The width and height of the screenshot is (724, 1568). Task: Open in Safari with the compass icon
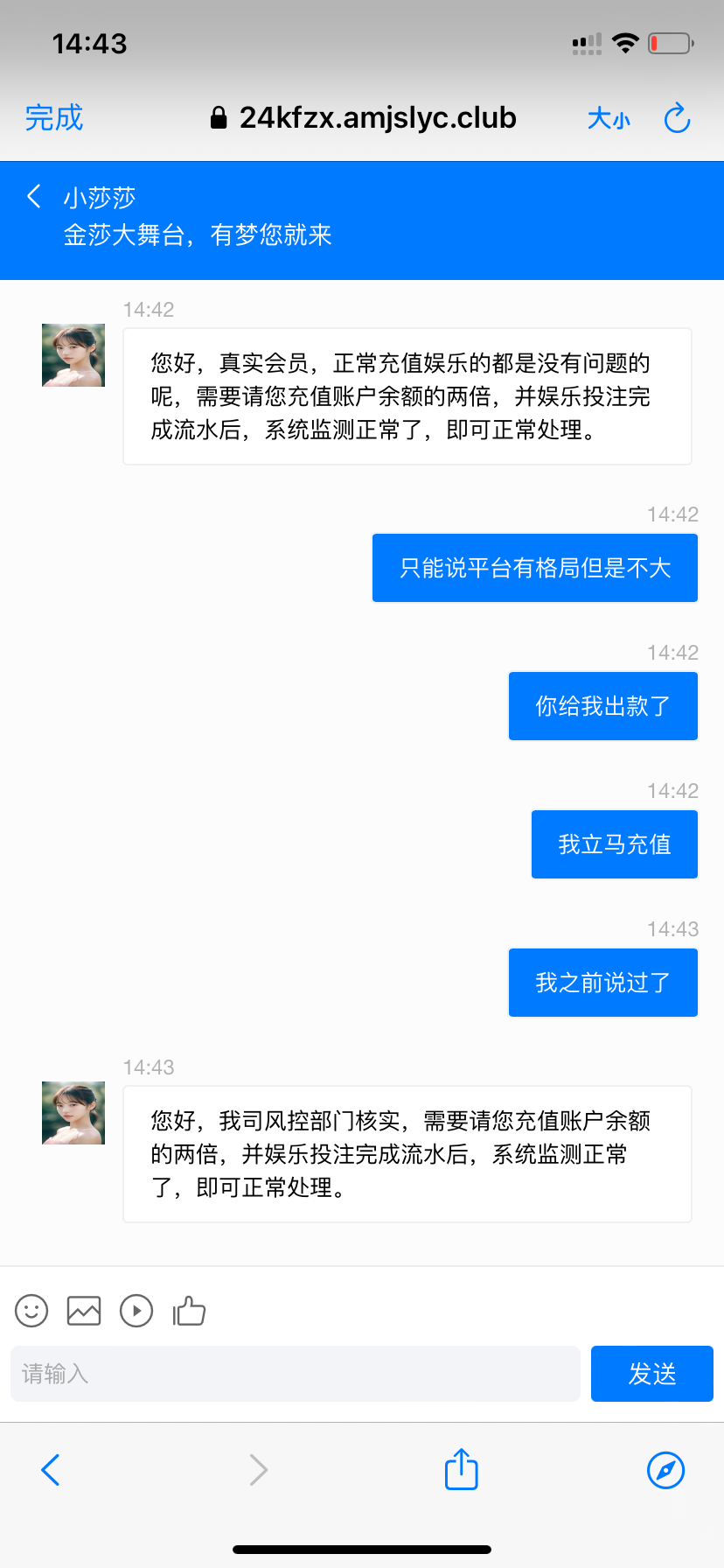[665, 1470]
